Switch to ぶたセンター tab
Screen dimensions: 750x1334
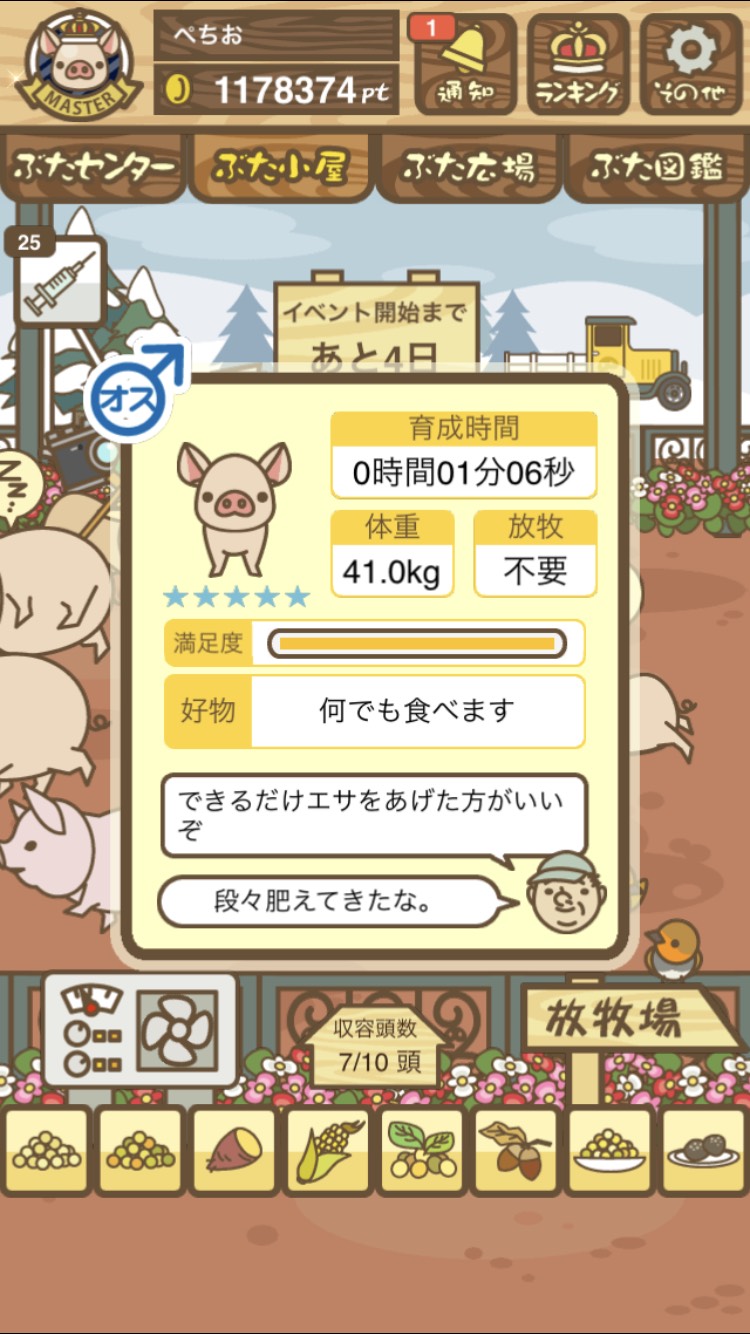coord(95,167)
